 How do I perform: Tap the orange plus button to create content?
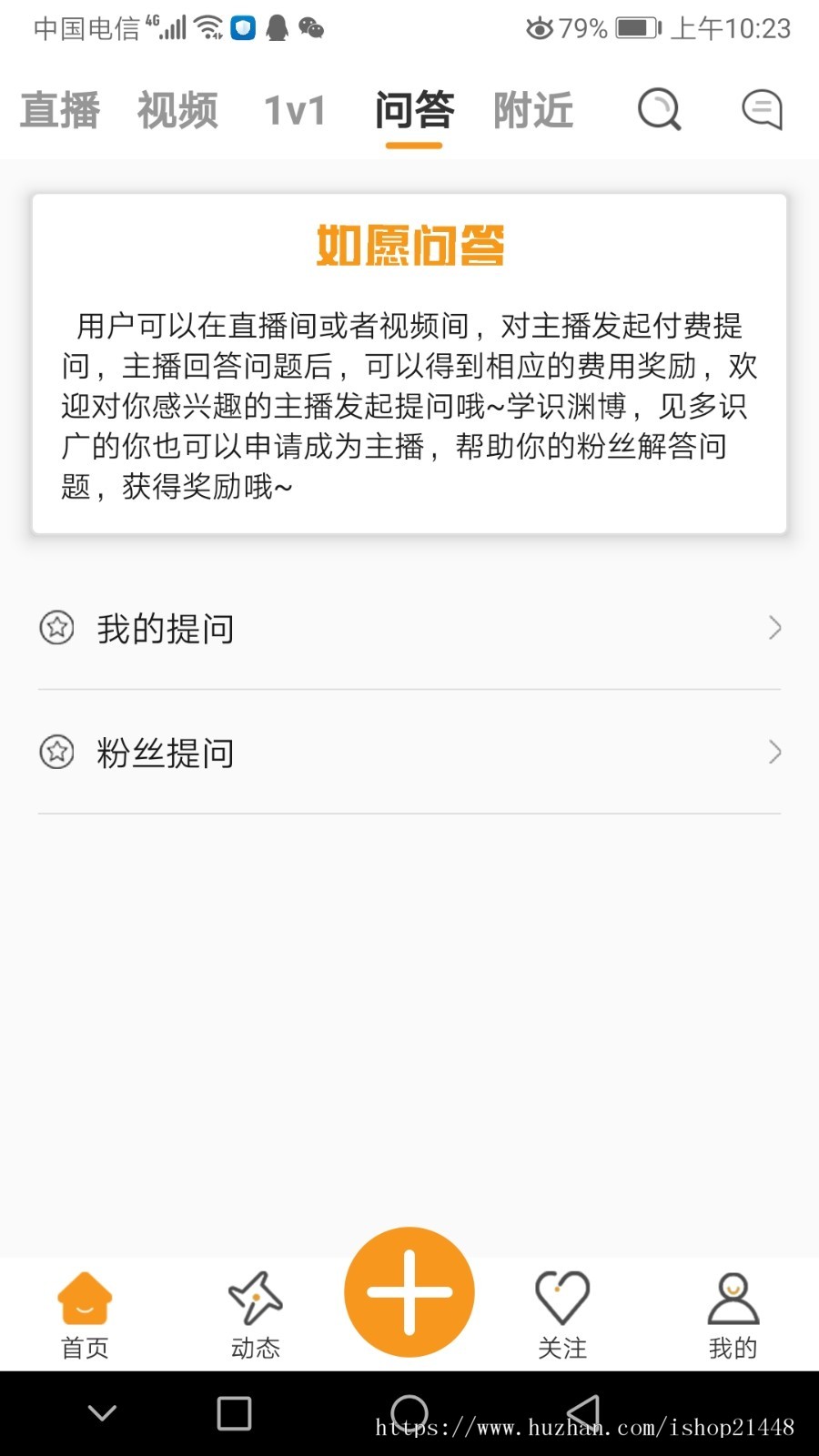pyautogui.click(x=409, y=1292)
